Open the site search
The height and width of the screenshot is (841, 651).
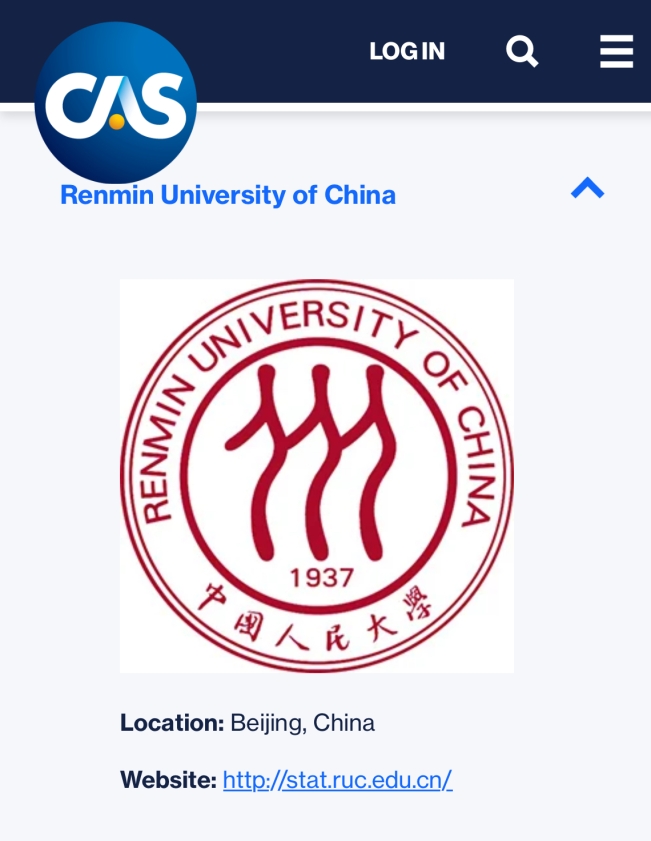522,51
